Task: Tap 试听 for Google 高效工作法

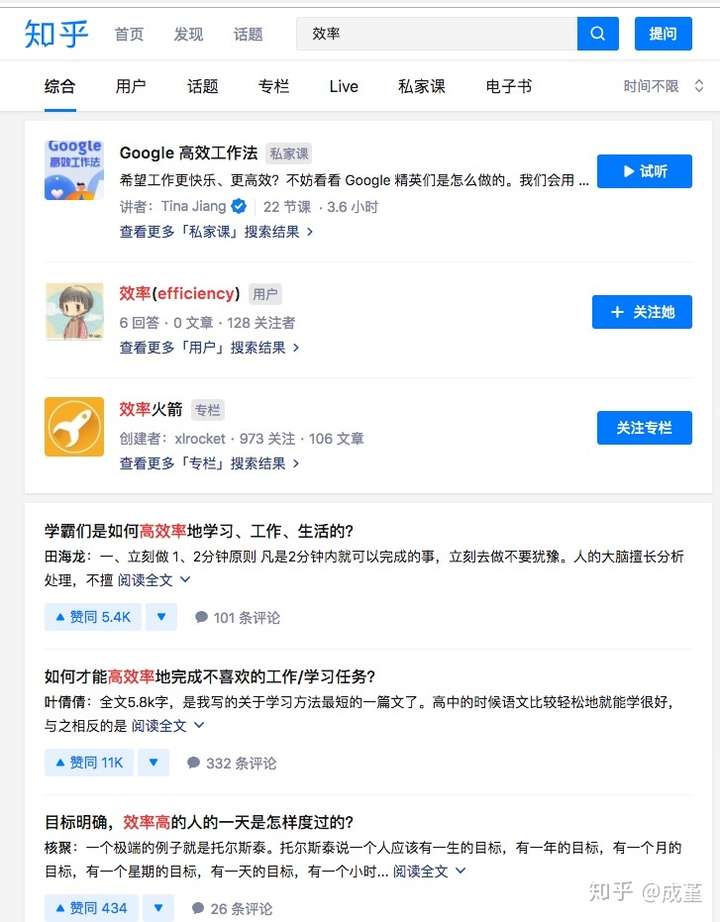Action: tap(644, 171)
